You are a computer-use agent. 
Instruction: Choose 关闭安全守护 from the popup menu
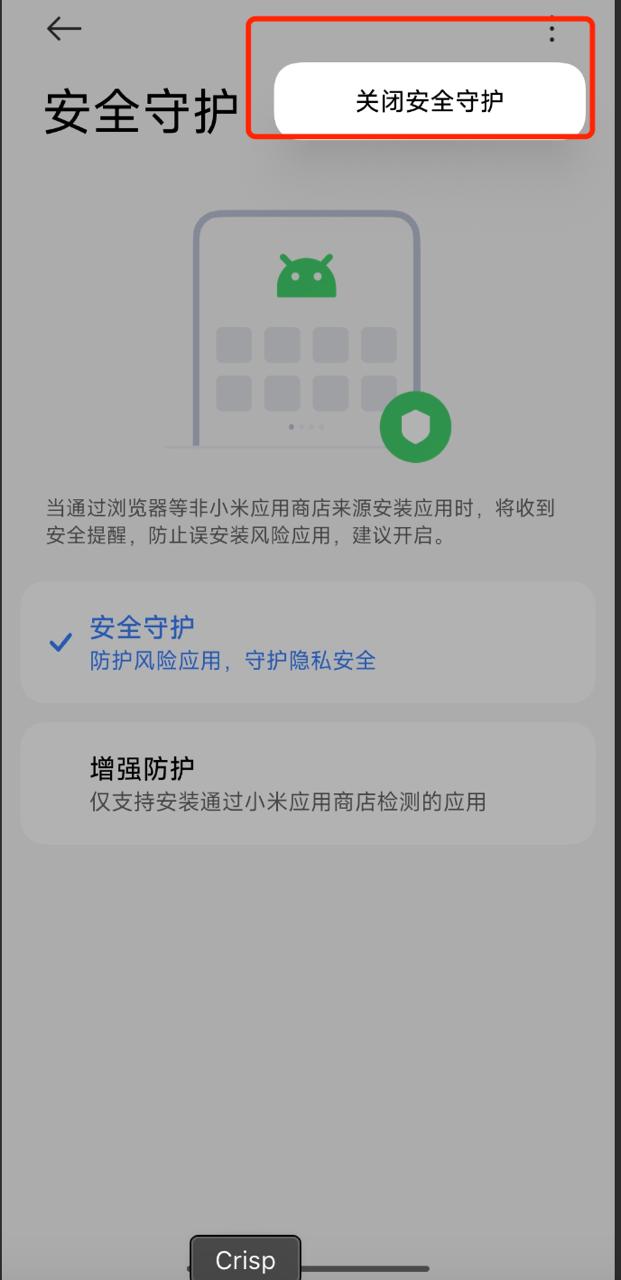429,101
